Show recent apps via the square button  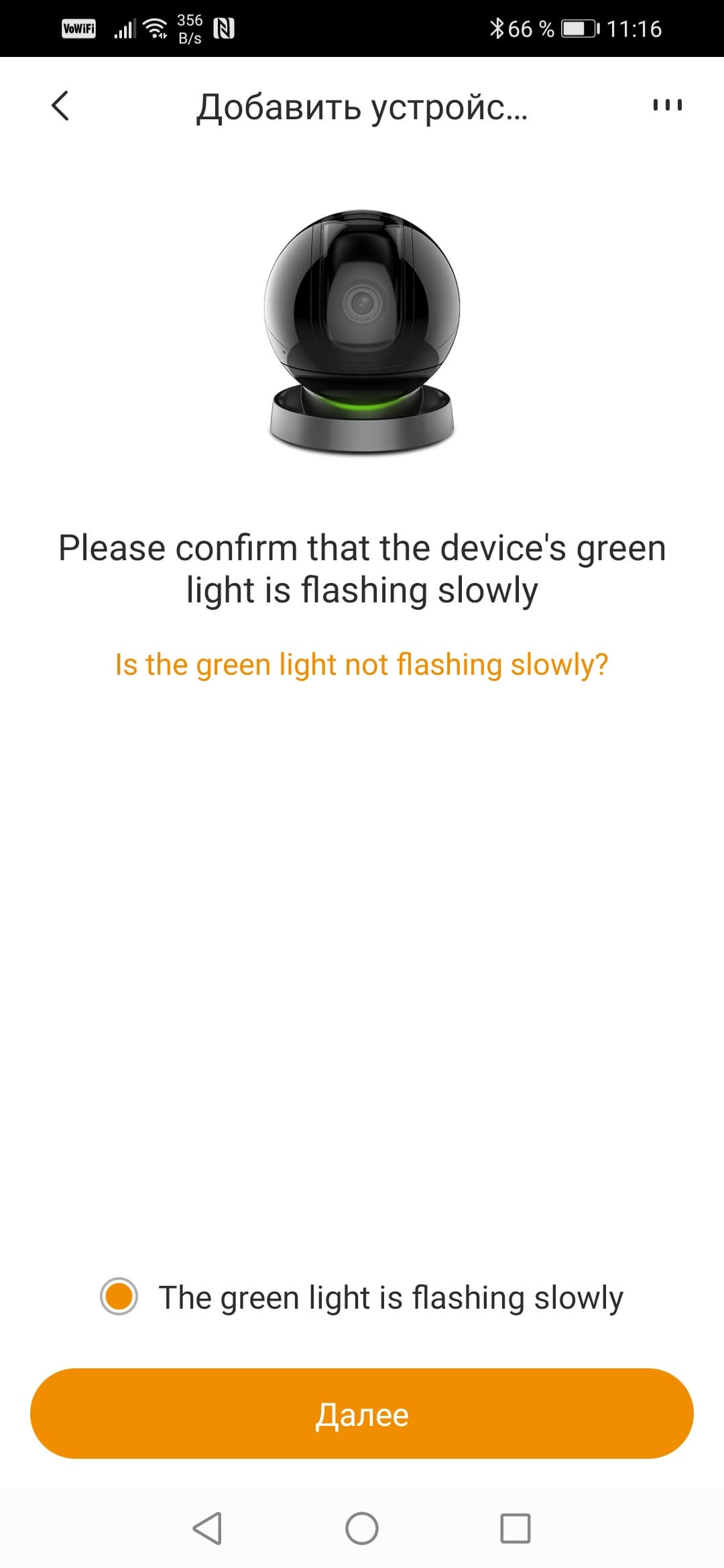coord(515,1528)
